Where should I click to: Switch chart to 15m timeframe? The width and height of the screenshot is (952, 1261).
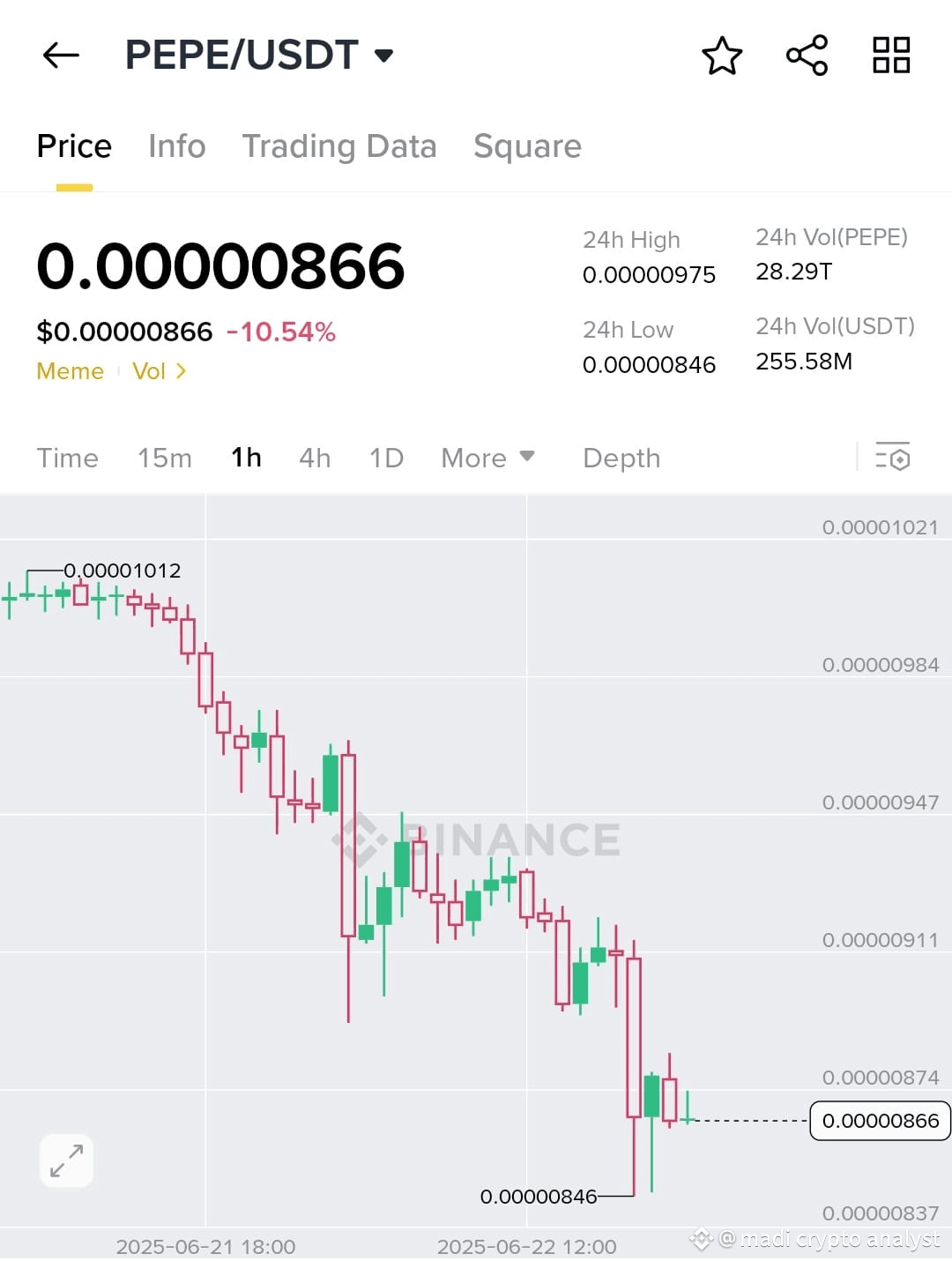pos(164,458)
